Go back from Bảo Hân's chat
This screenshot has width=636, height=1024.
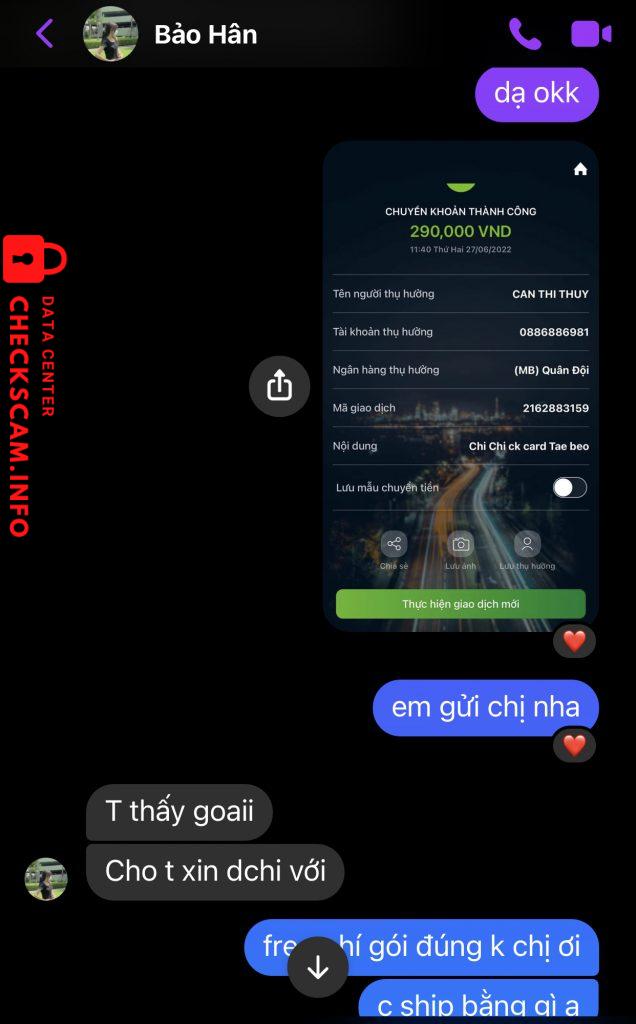pos(44,34)
